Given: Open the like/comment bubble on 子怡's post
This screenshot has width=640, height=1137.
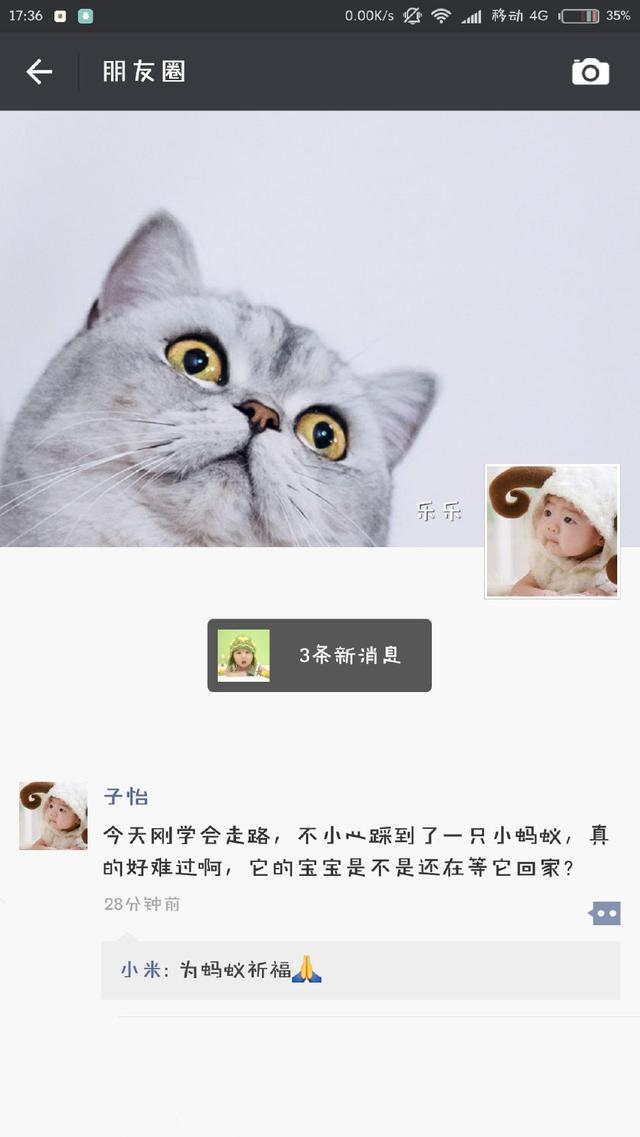Looking at the screenshot, I should point(605,913).
